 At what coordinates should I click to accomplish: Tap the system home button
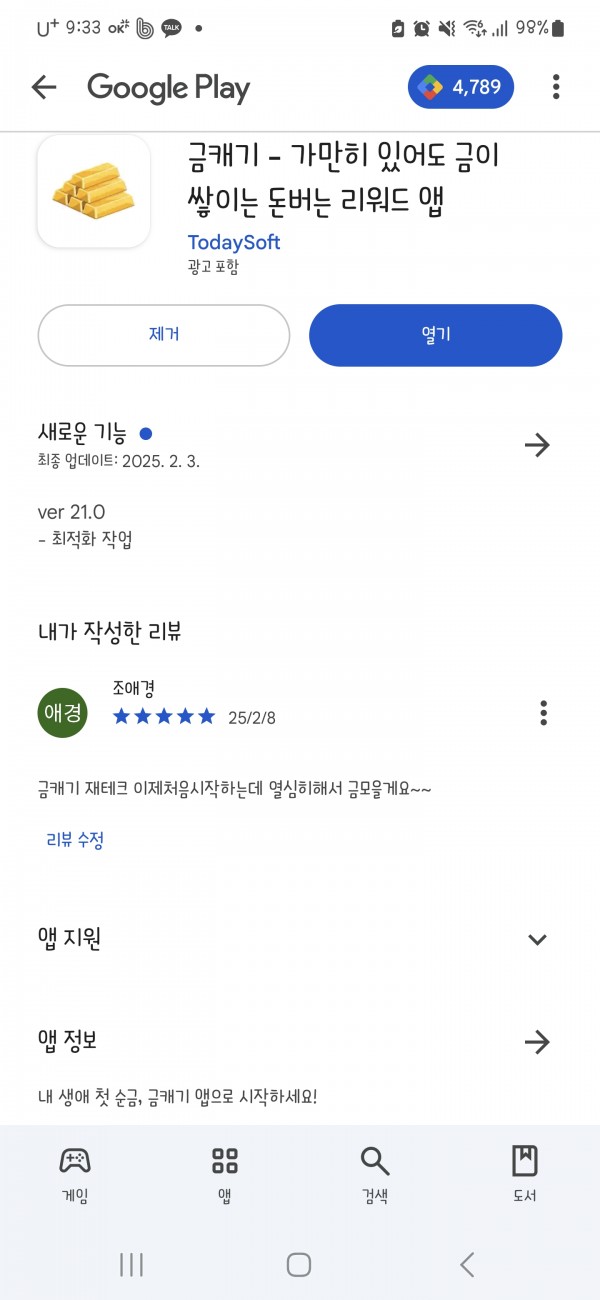coord(299,1264)
